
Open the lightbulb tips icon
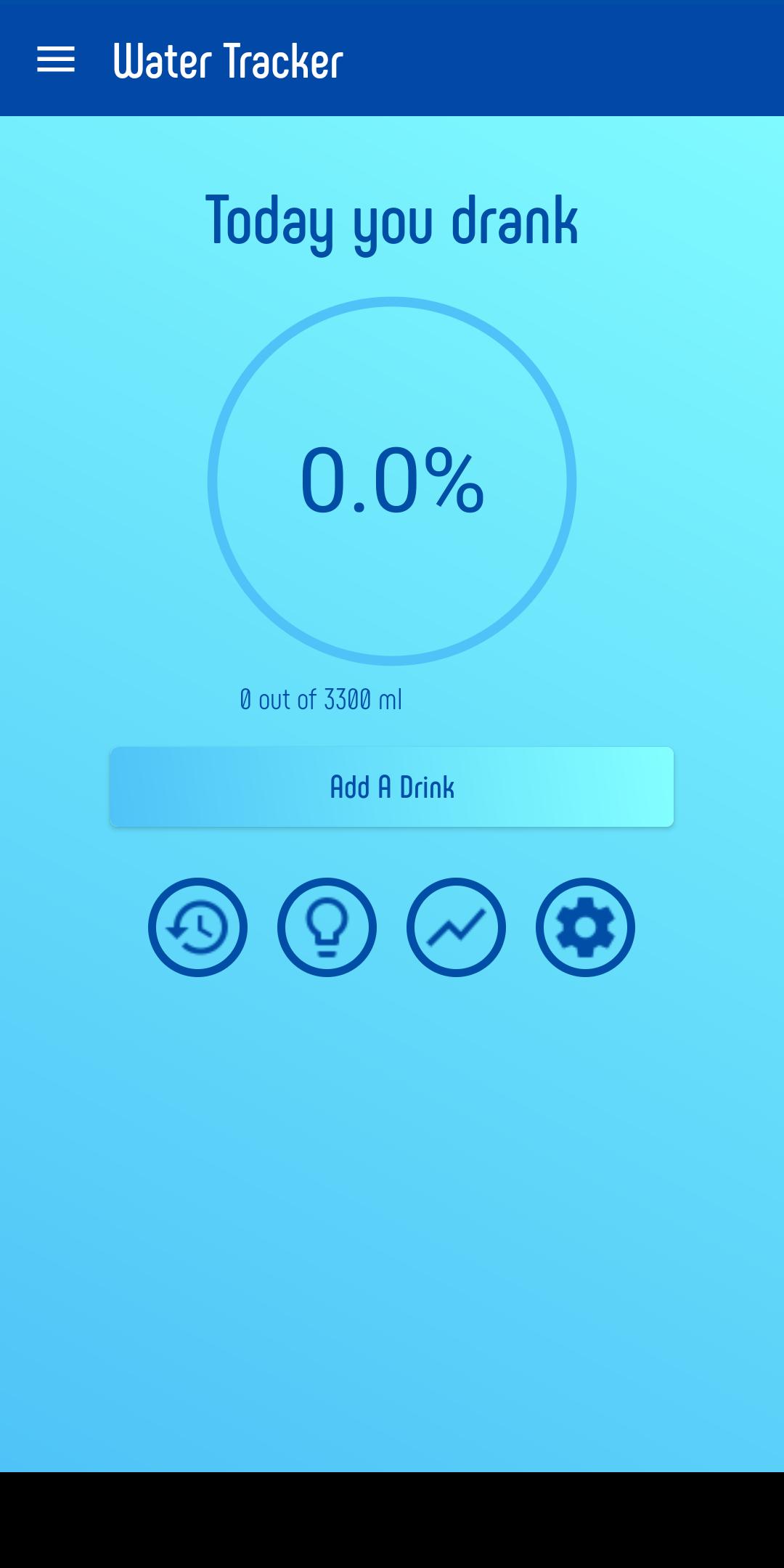tap(327, 927)
